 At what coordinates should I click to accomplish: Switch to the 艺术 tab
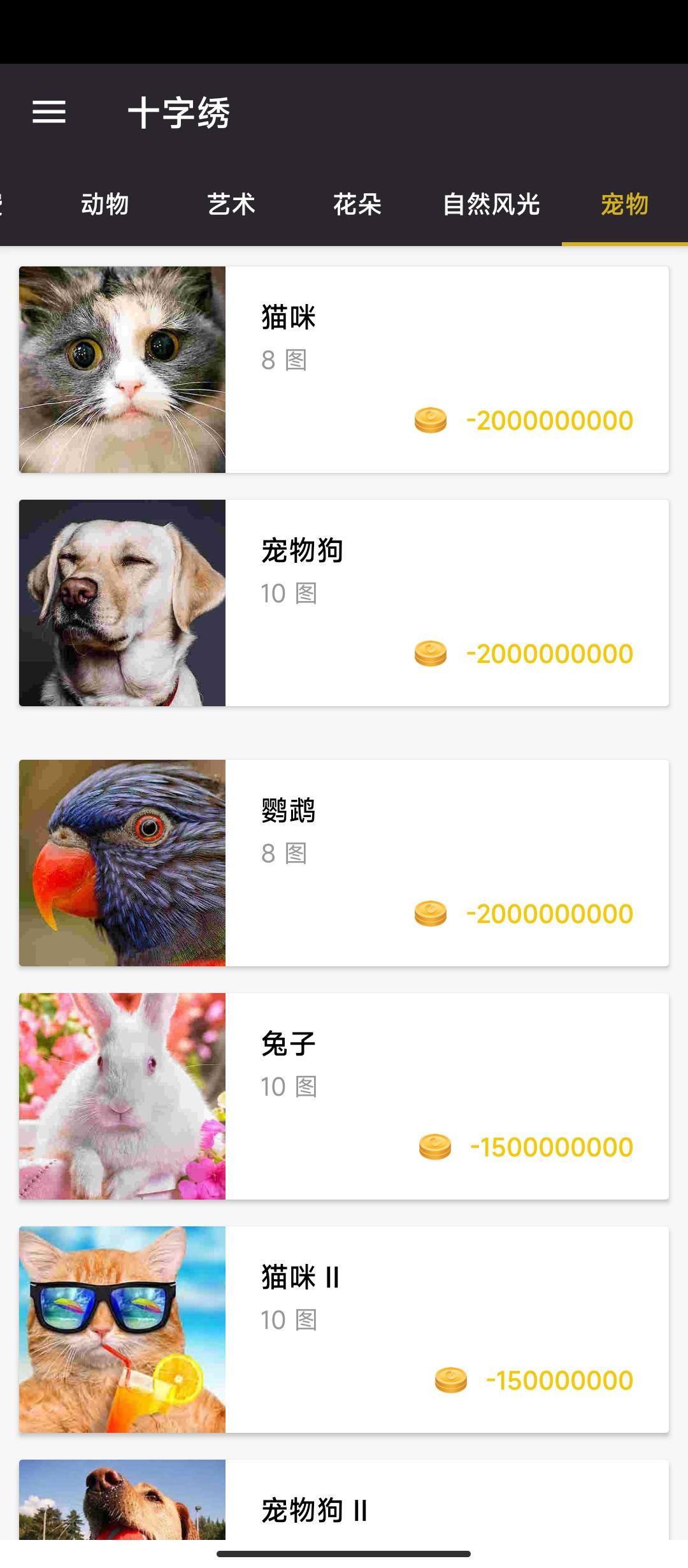(x=231, y=205)
